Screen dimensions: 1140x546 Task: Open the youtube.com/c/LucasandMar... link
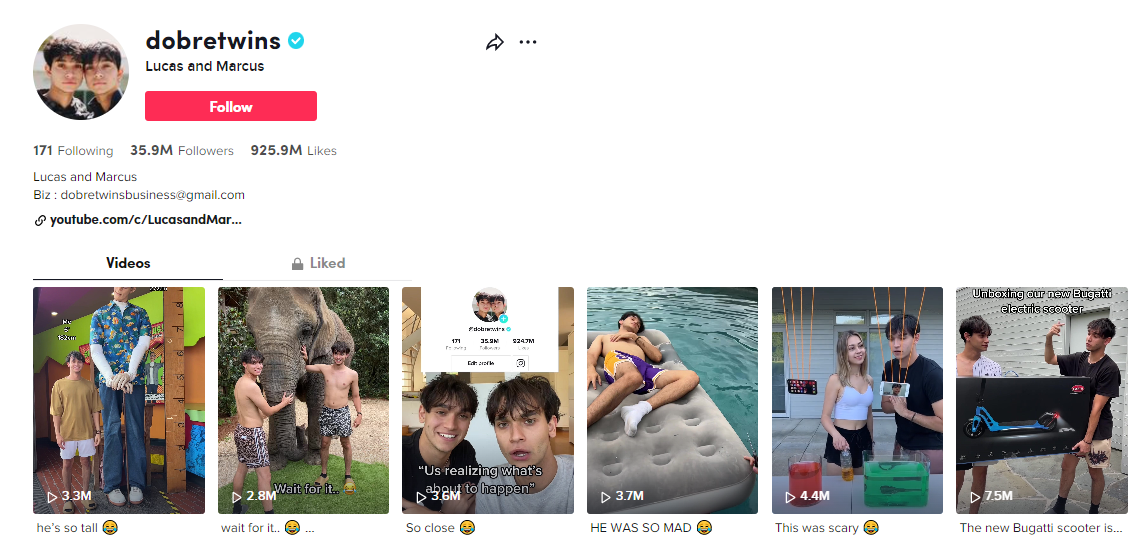tap(145, 219)
